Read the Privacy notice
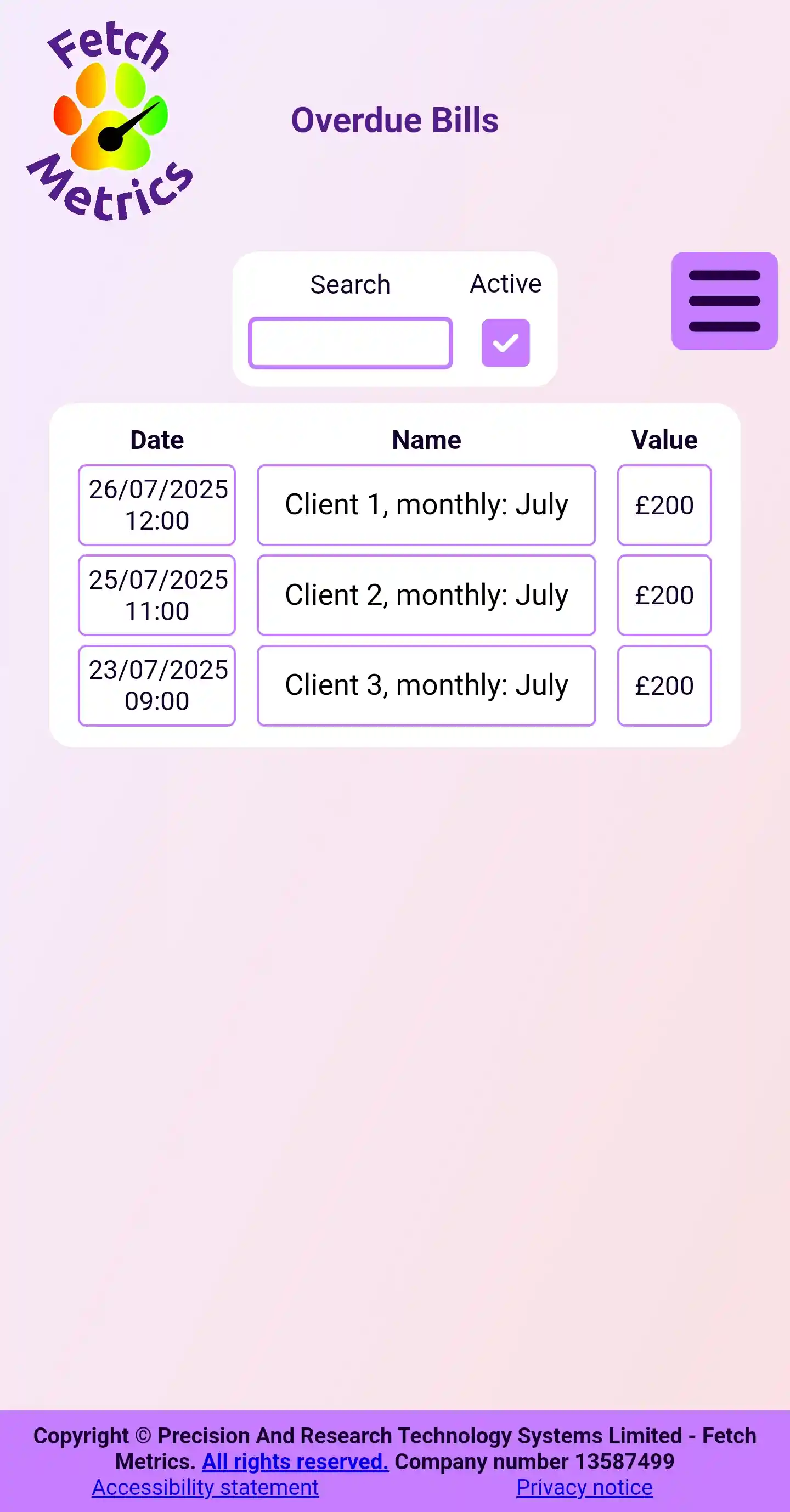 click(x=584, y=1487)
